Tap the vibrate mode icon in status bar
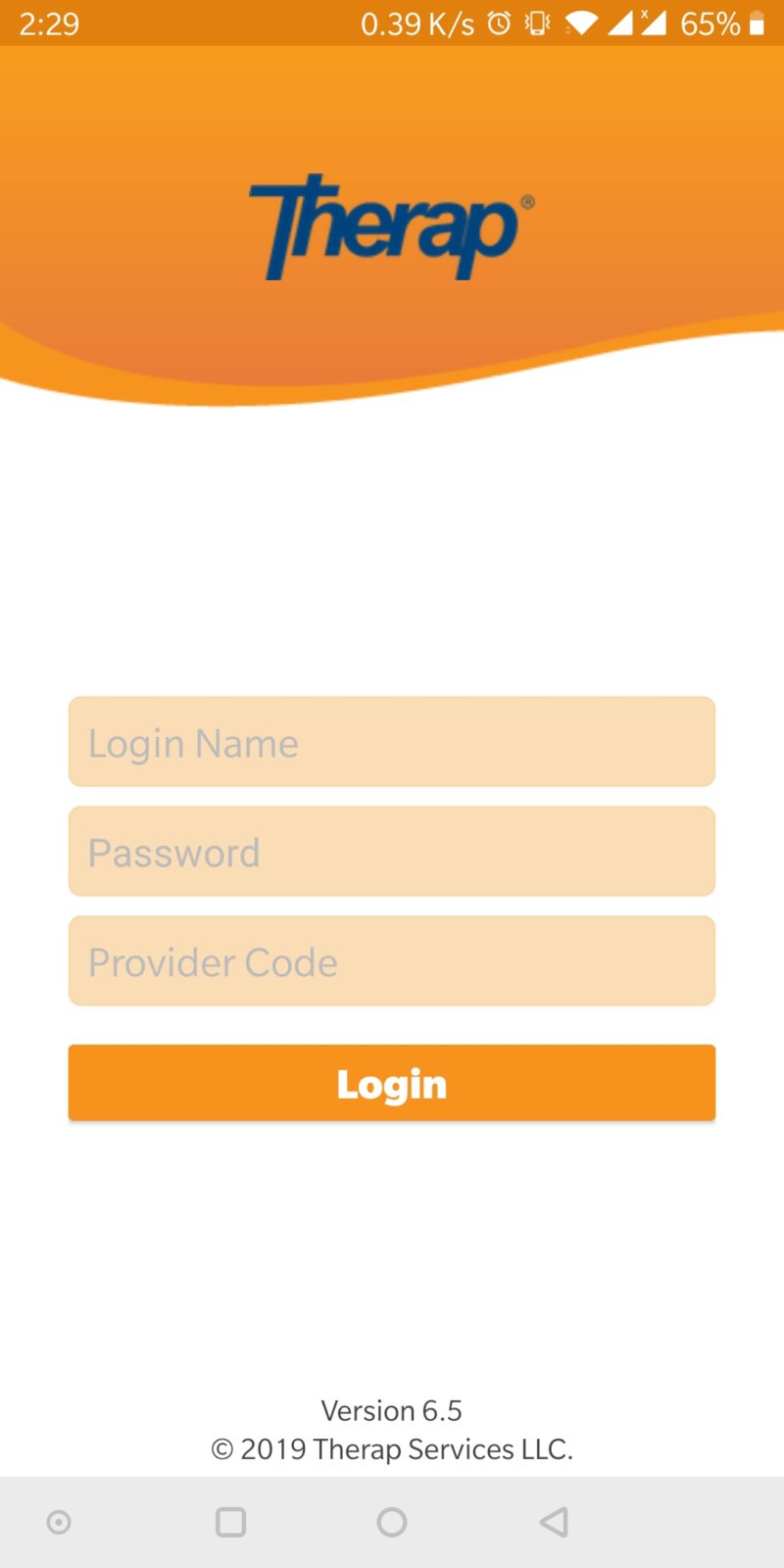This screenshot has width=784, height=1568. pos(538,24)
